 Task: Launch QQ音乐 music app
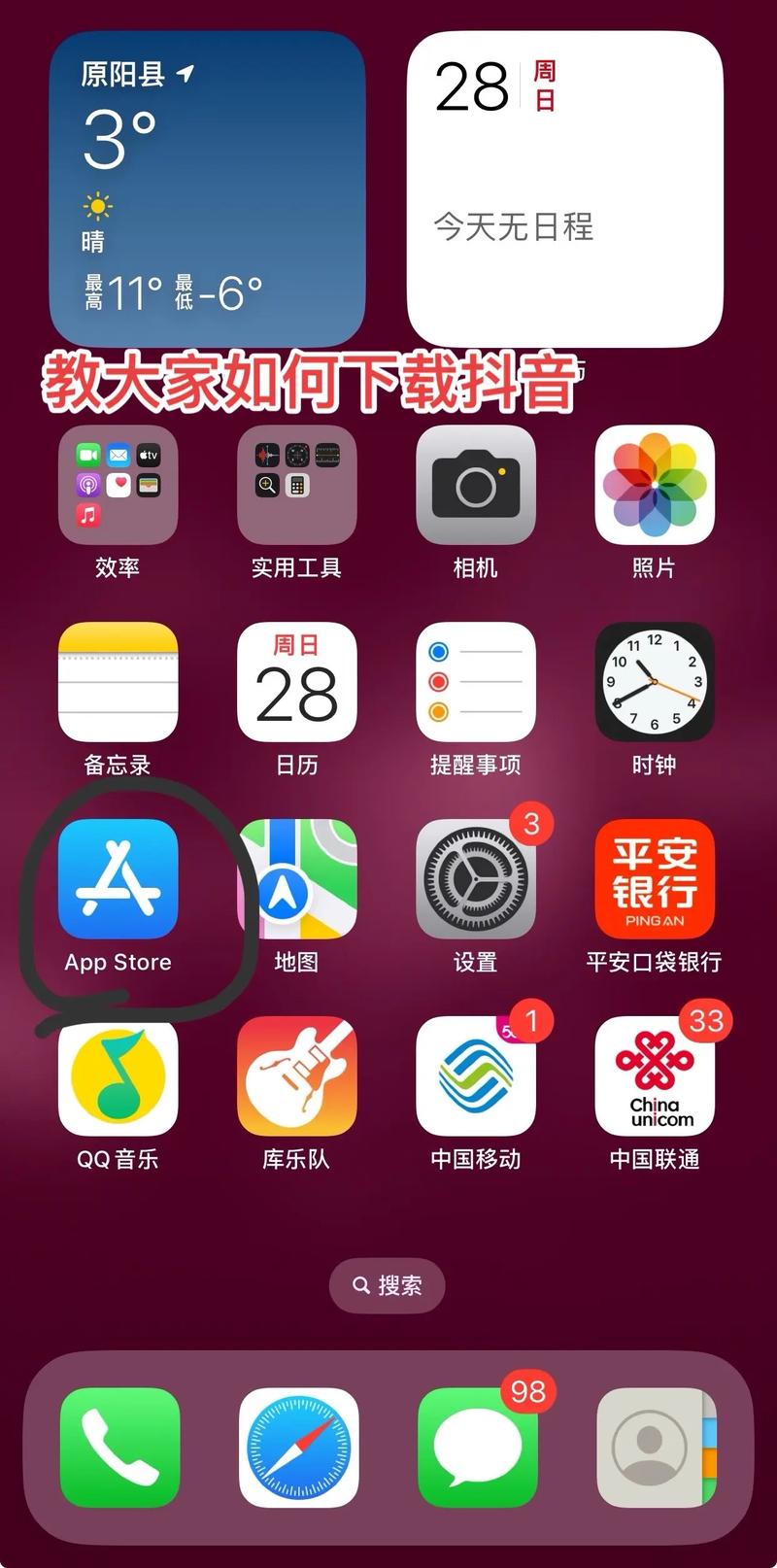coord(118,1076)
